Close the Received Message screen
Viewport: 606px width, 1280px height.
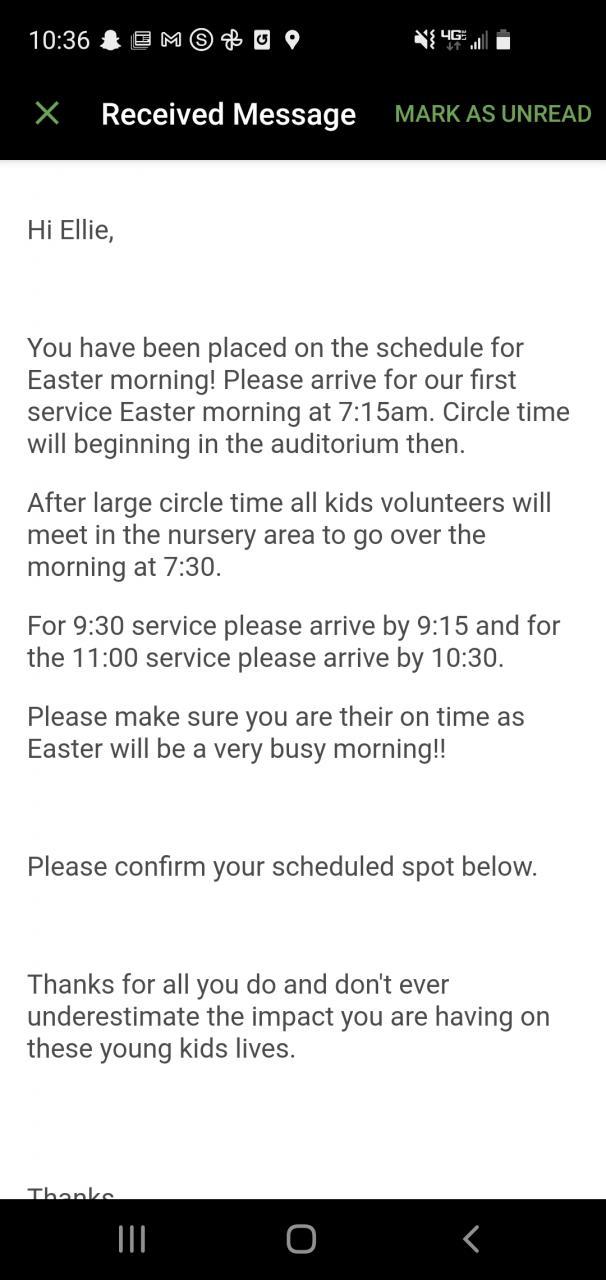[47, 113]
